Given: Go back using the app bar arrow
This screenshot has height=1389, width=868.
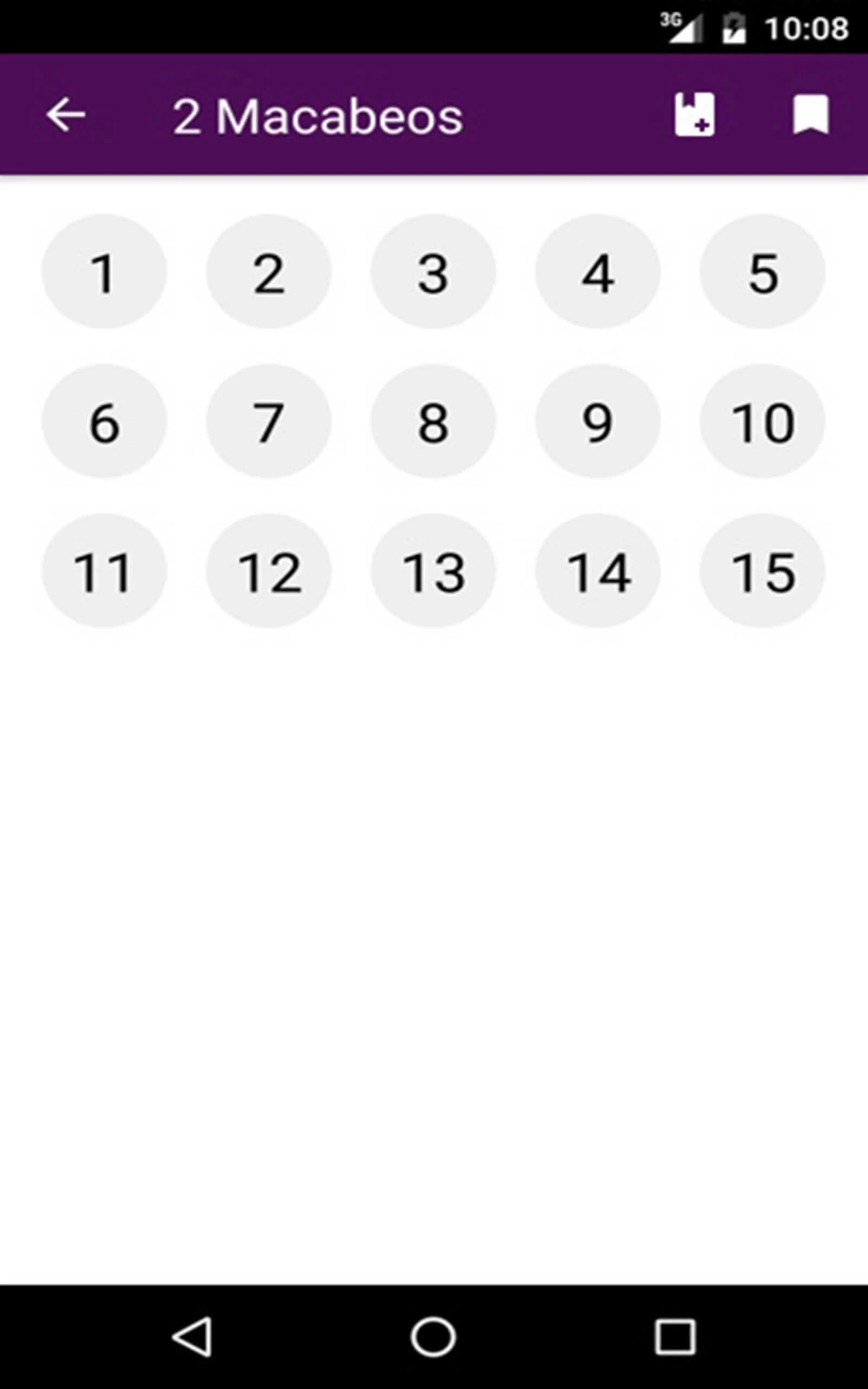Looking at the screenshot, I should [66, 115].
